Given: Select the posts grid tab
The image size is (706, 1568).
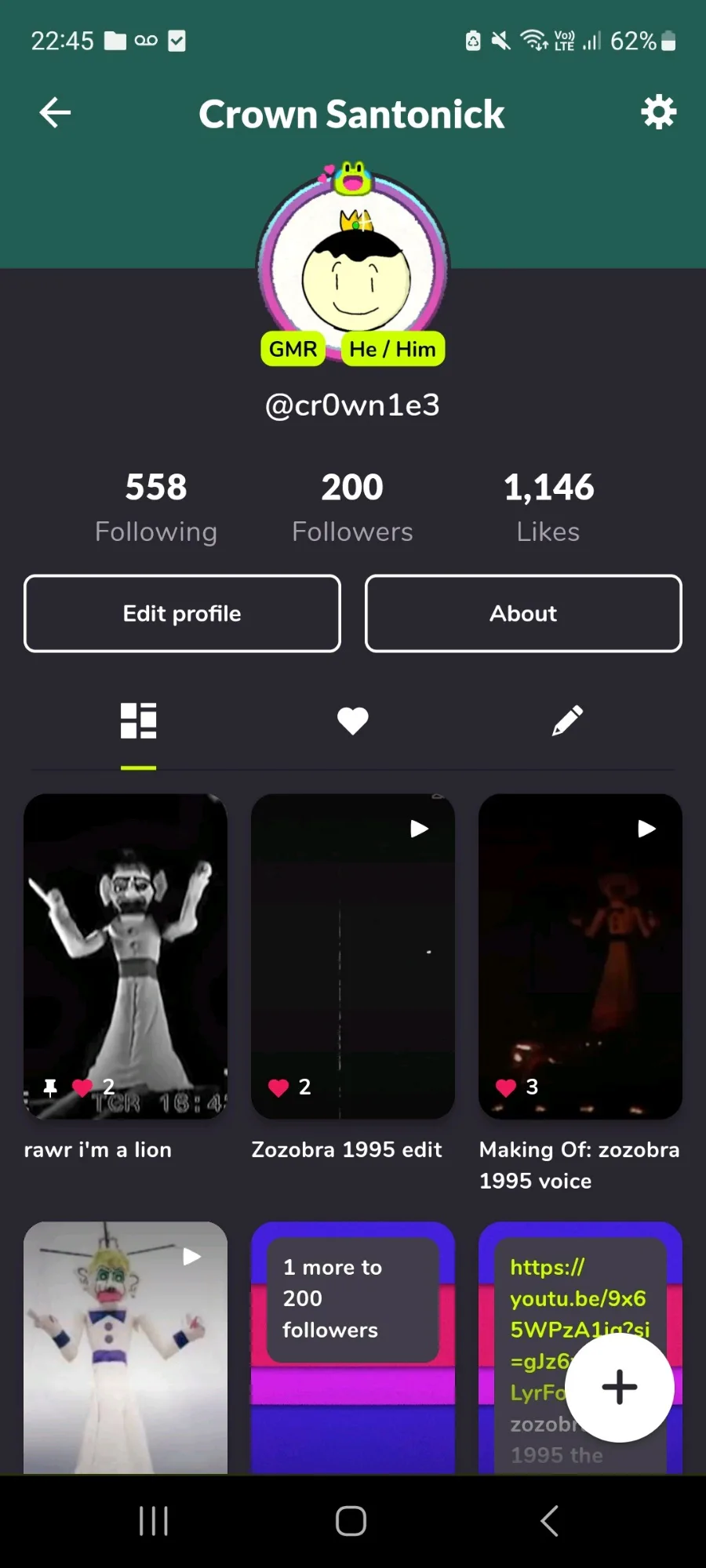Looking at the screenshot, I should click(138, 720).
